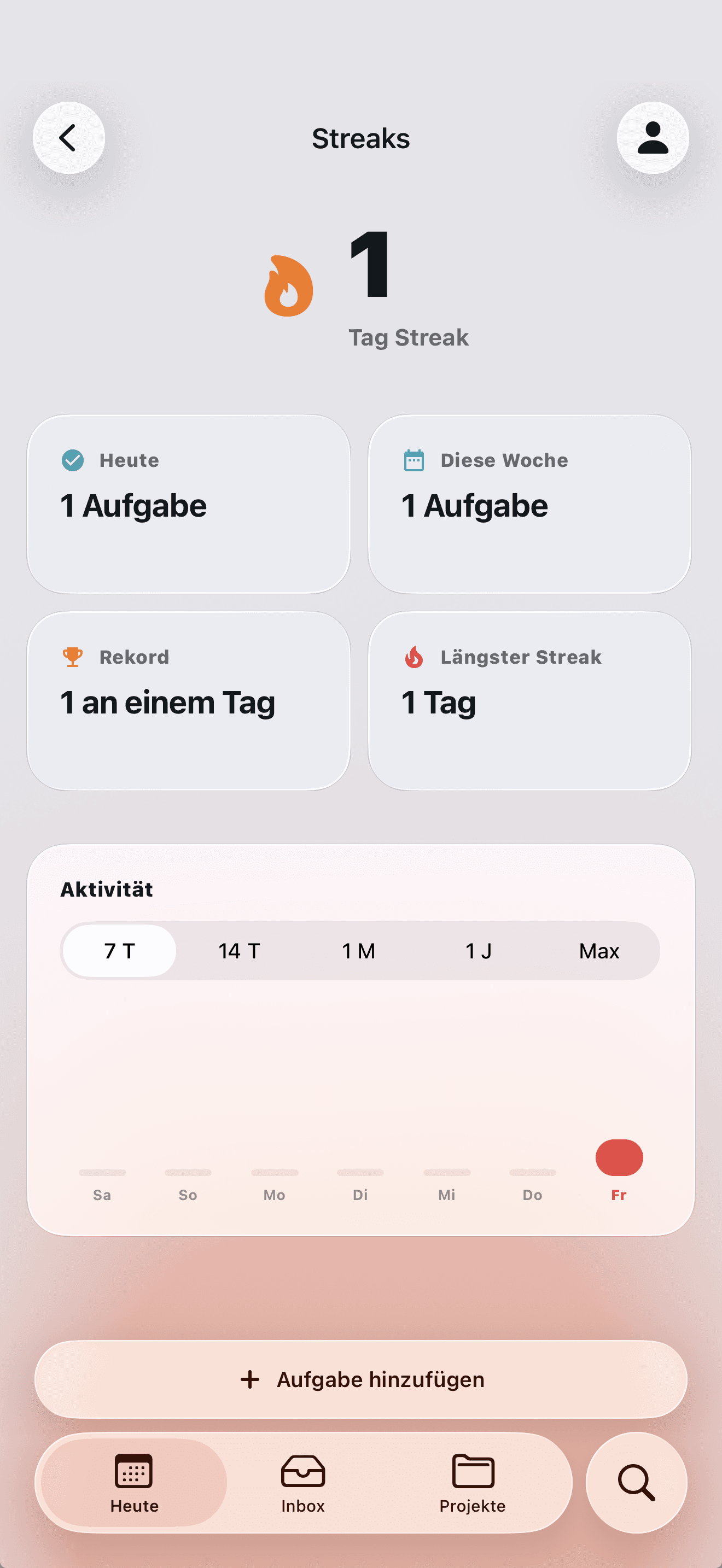Select the 1 J activity range
722x1568 pixels.
[479, 950]
